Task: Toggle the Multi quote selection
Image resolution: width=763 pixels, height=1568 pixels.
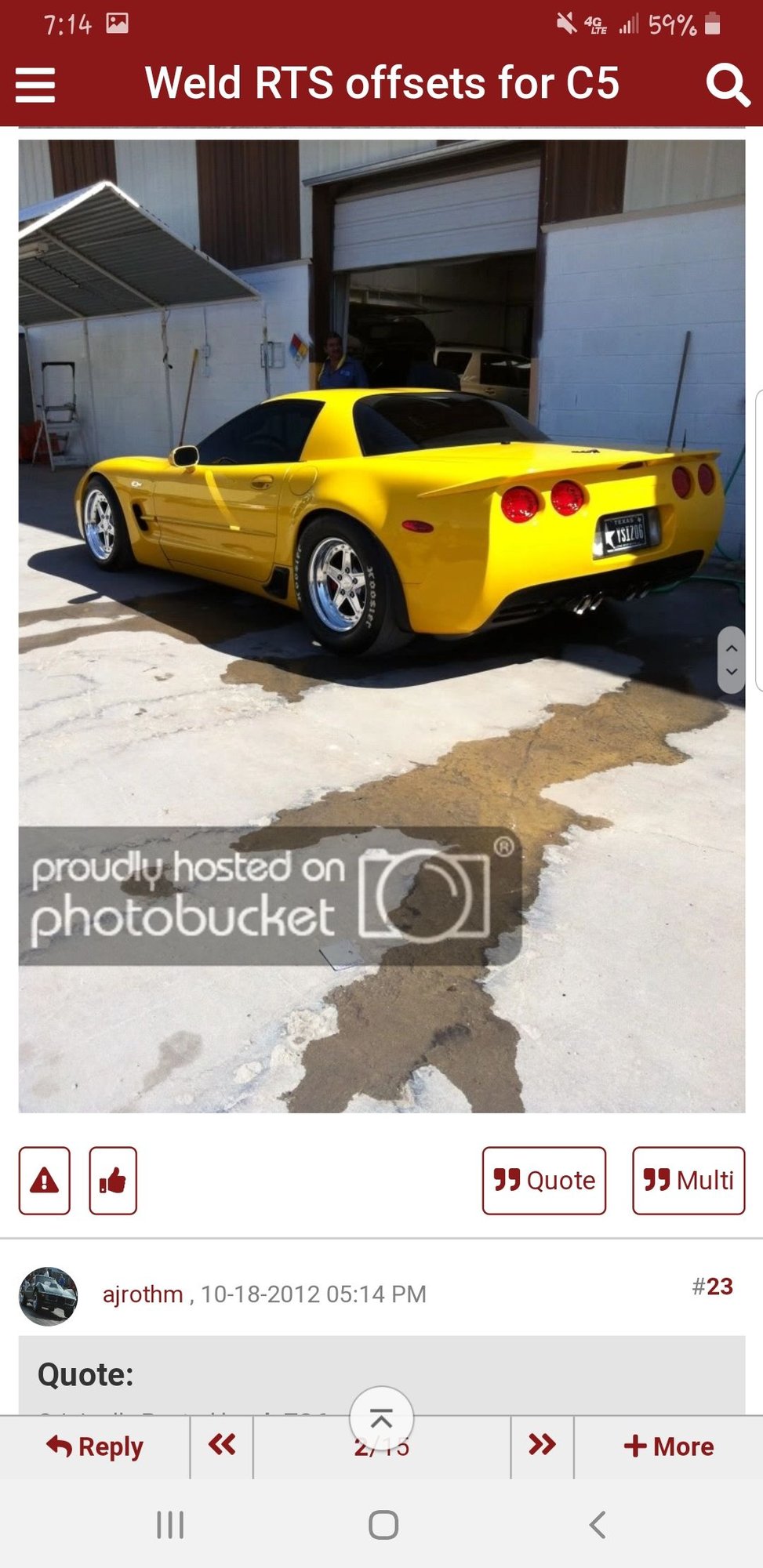Action: [x=688, y=1181]
